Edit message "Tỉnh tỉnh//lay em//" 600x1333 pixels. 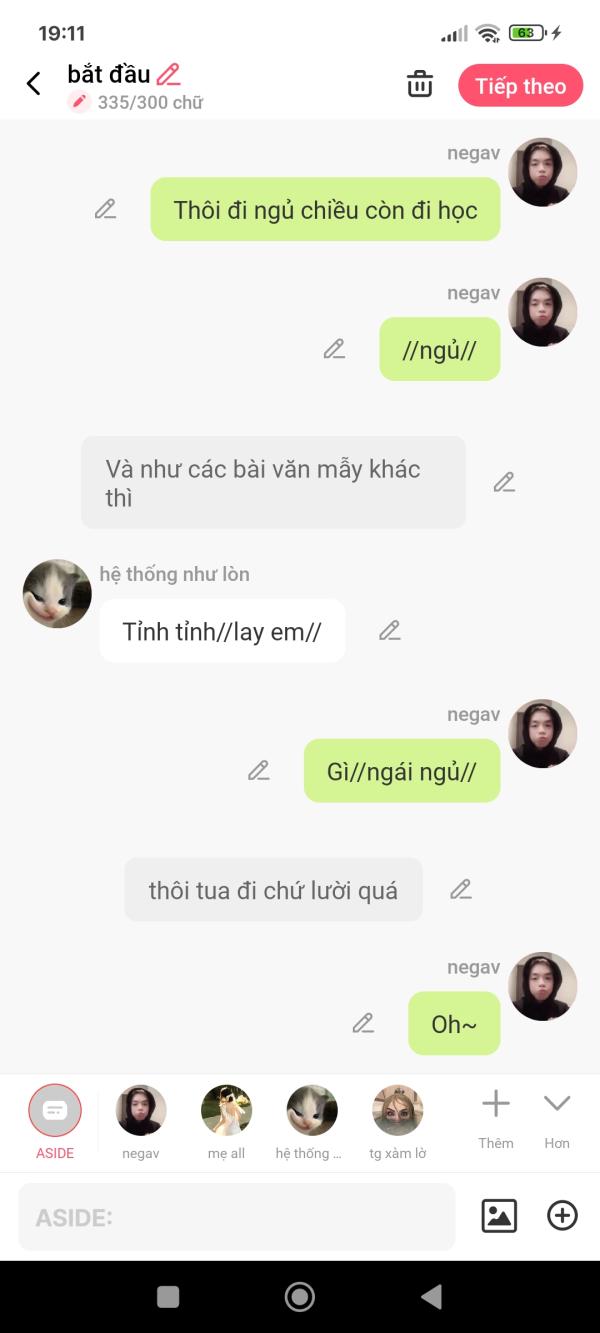point(389,630)
